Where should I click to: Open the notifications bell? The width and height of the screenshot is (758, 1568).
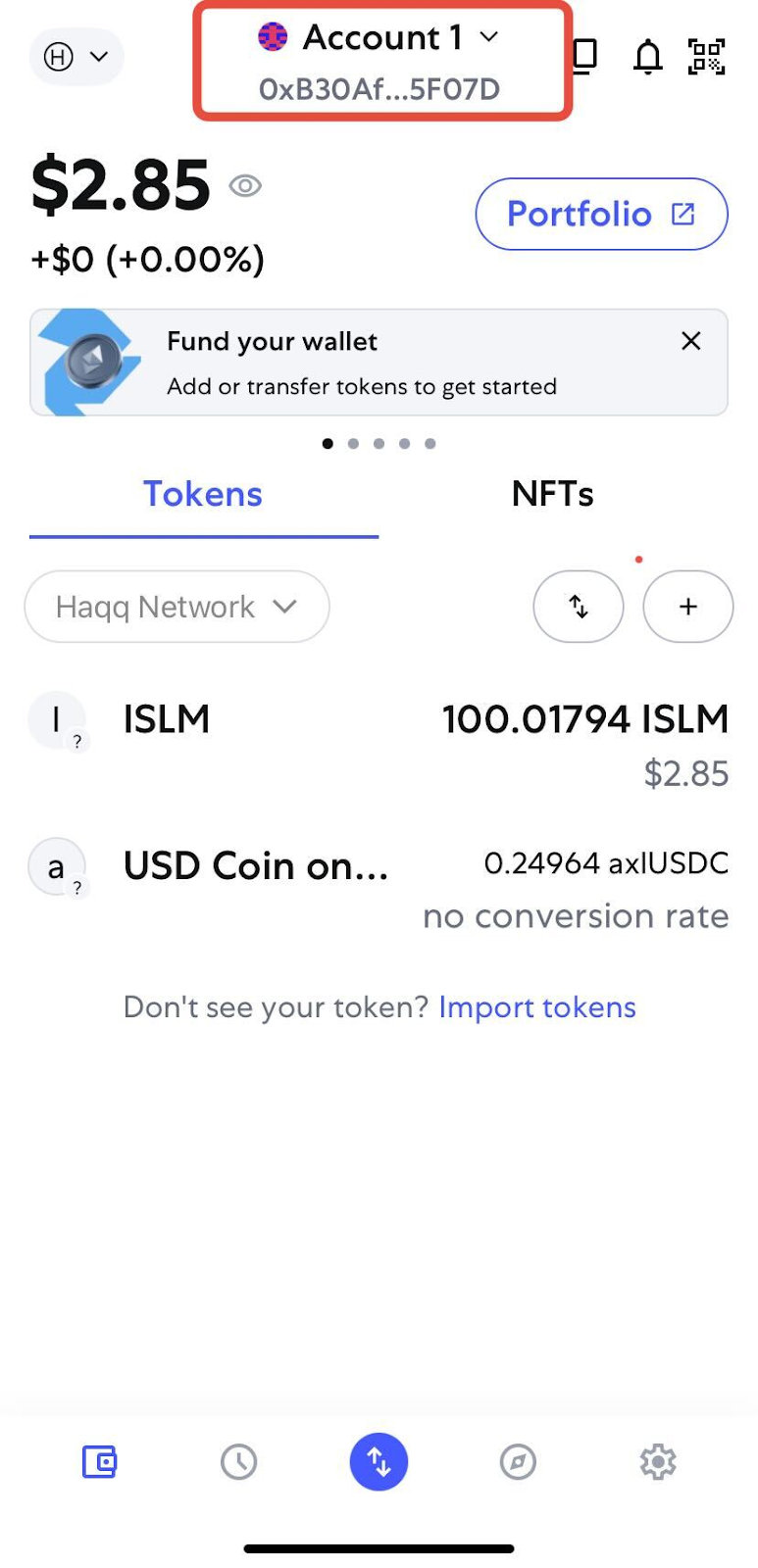(x=647, y=57)
